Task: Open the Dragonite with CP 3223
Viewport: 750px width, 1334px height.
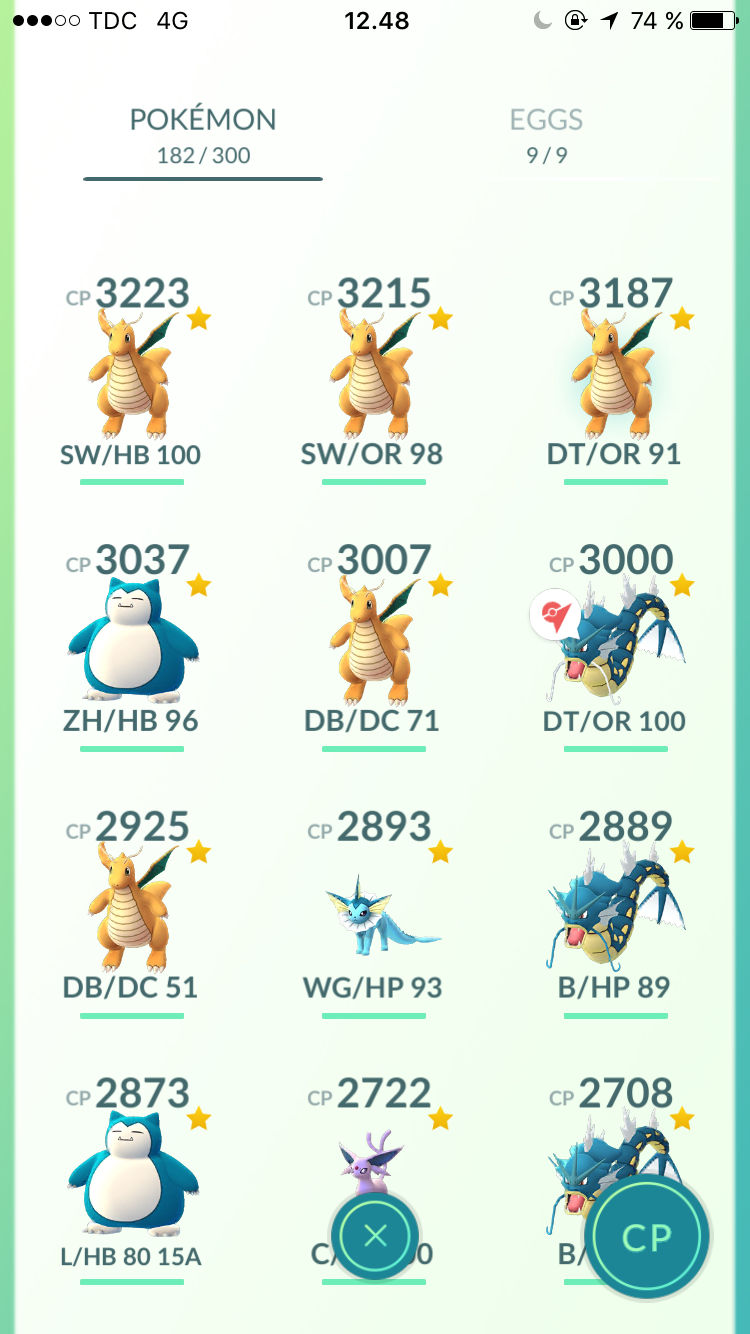Action: pyautogui.click(x=132, y=378)
